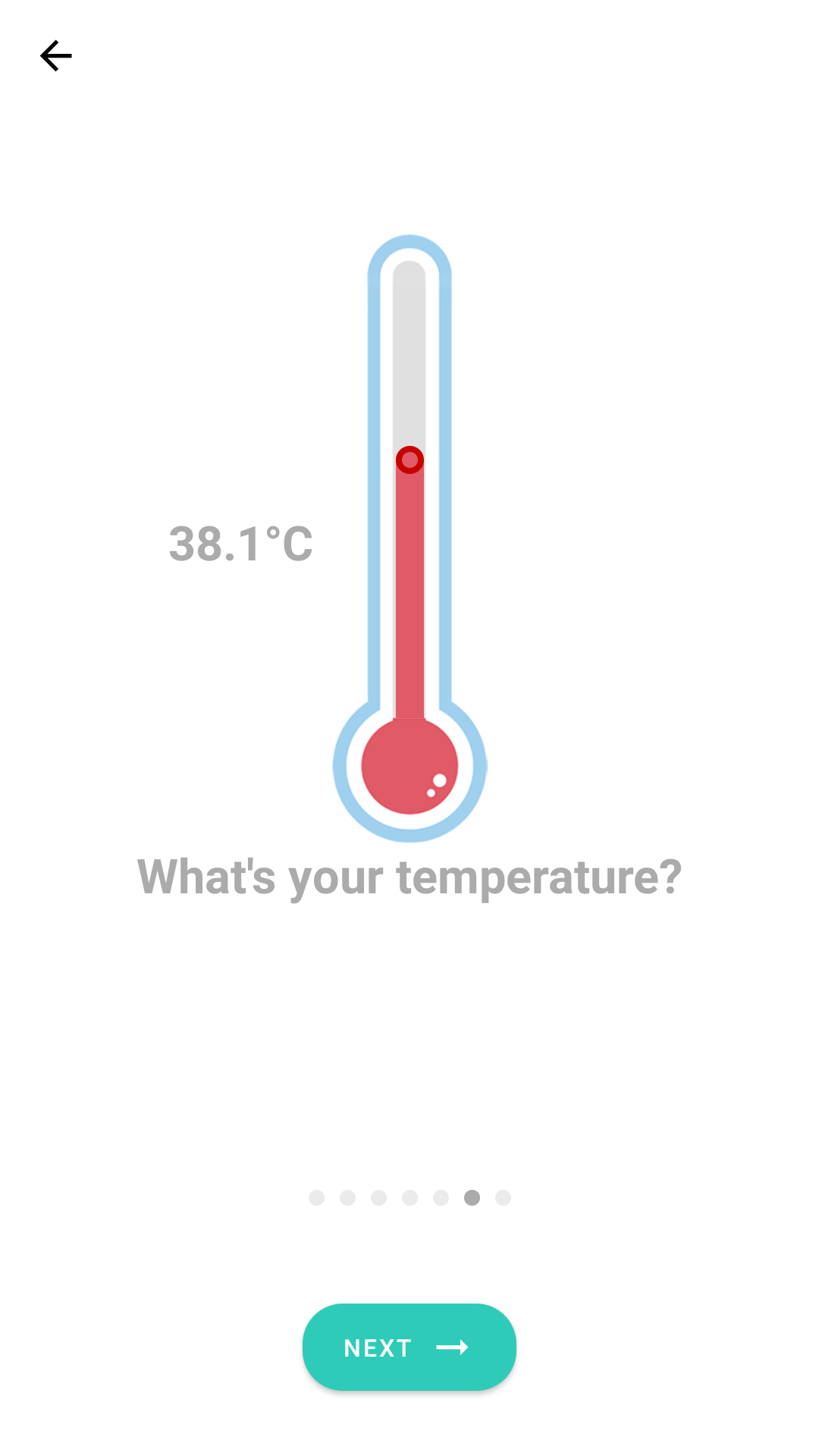Tap the red thermometer slider handle
819x1456 pixels.
[x=409, y=460]
